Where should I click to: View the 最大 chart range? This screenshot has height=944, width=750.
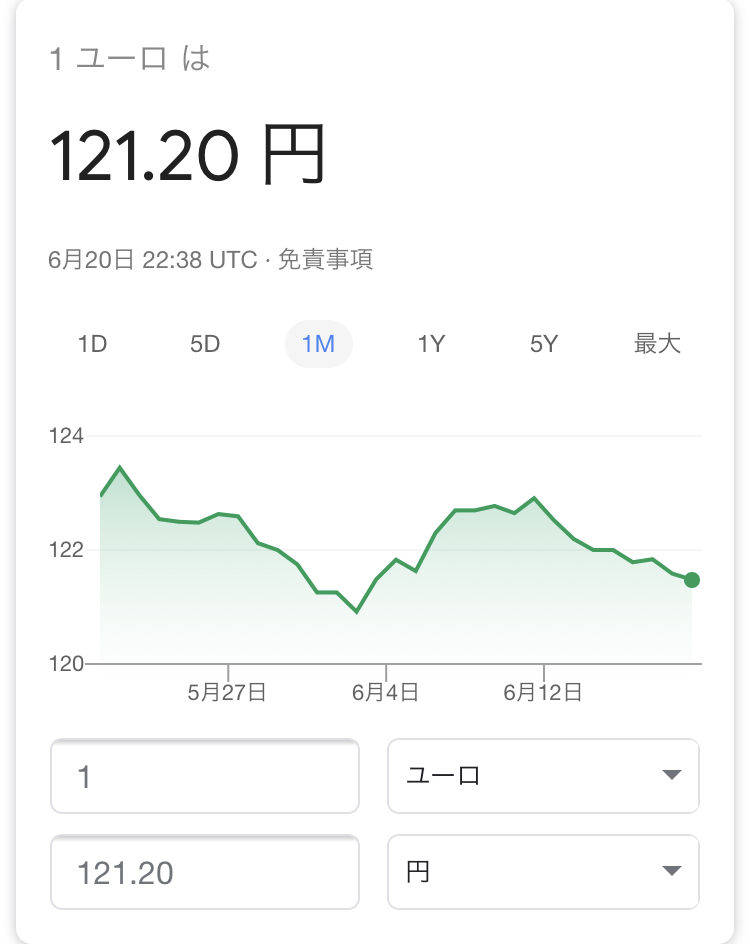[657, 345]
